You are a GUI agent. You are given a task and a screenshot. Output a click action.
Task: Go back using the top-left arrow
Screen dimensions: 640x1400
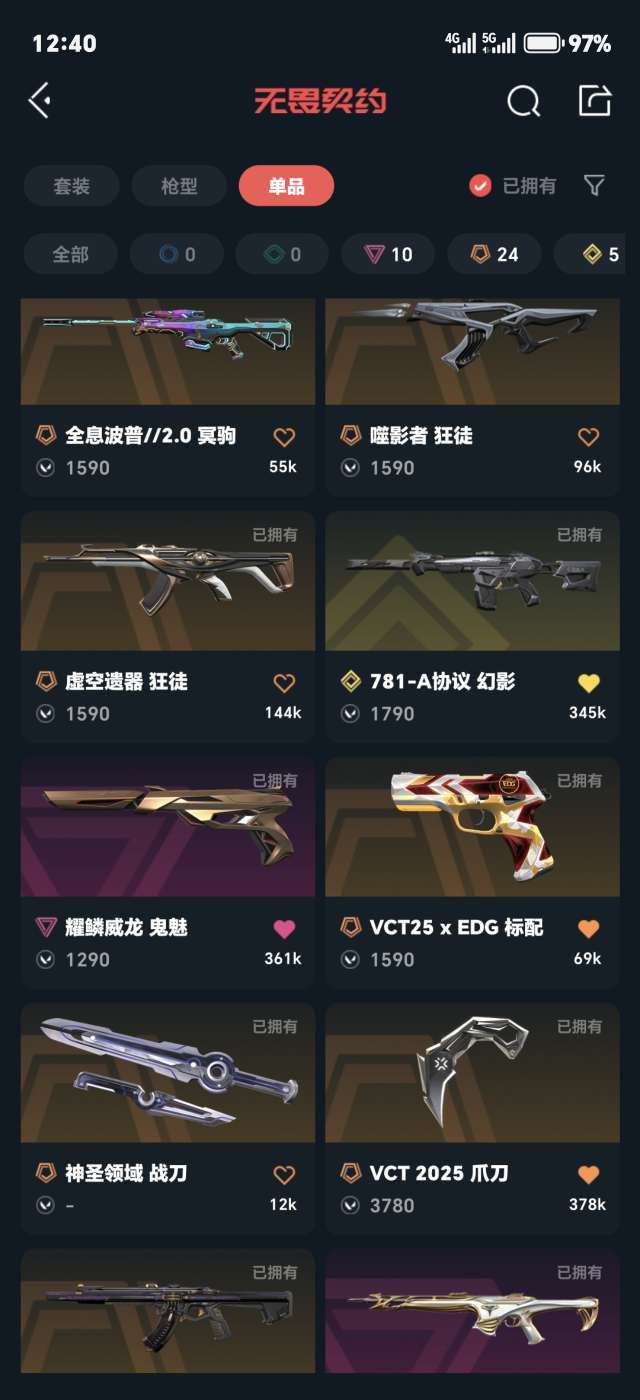[40, 100]
